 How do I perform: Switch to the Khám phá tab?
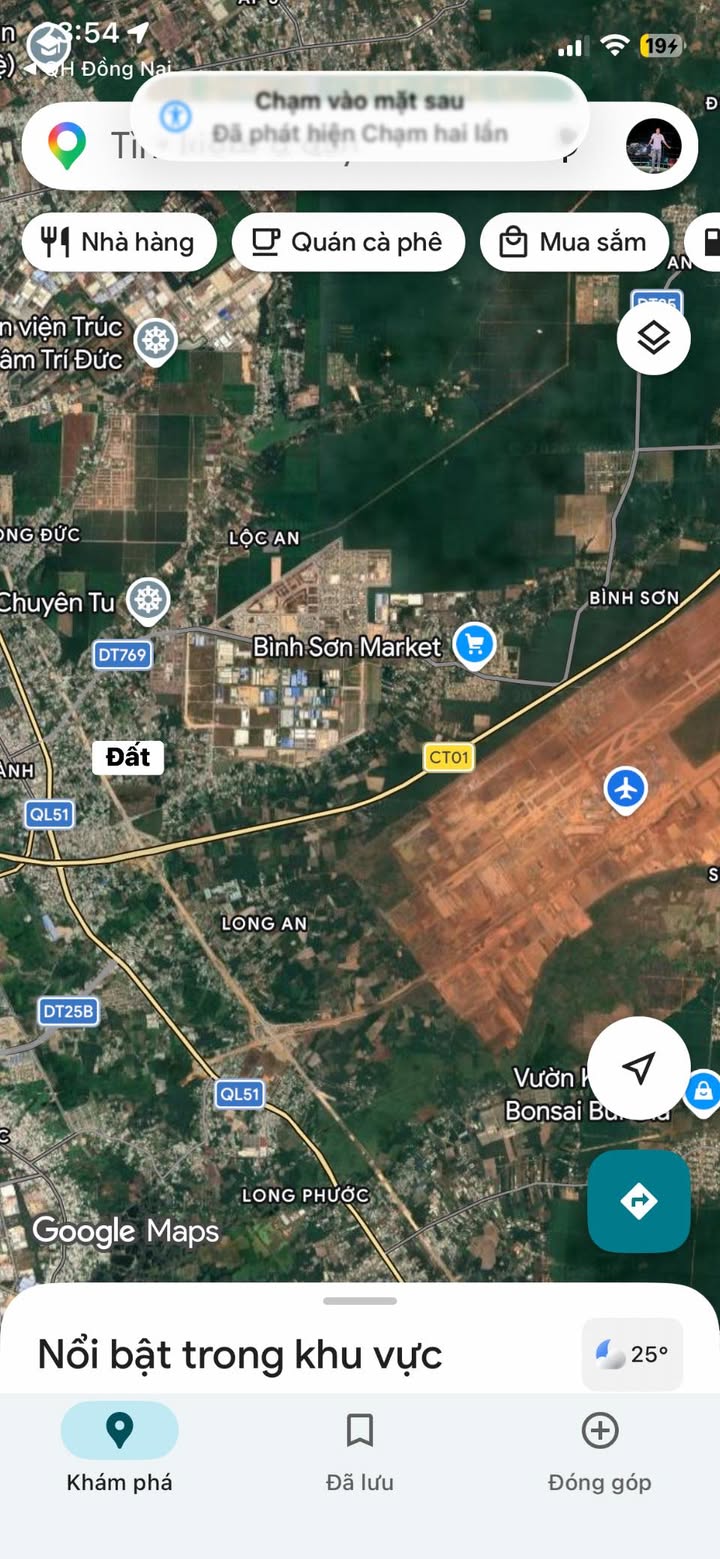(x=119, y=1447)
